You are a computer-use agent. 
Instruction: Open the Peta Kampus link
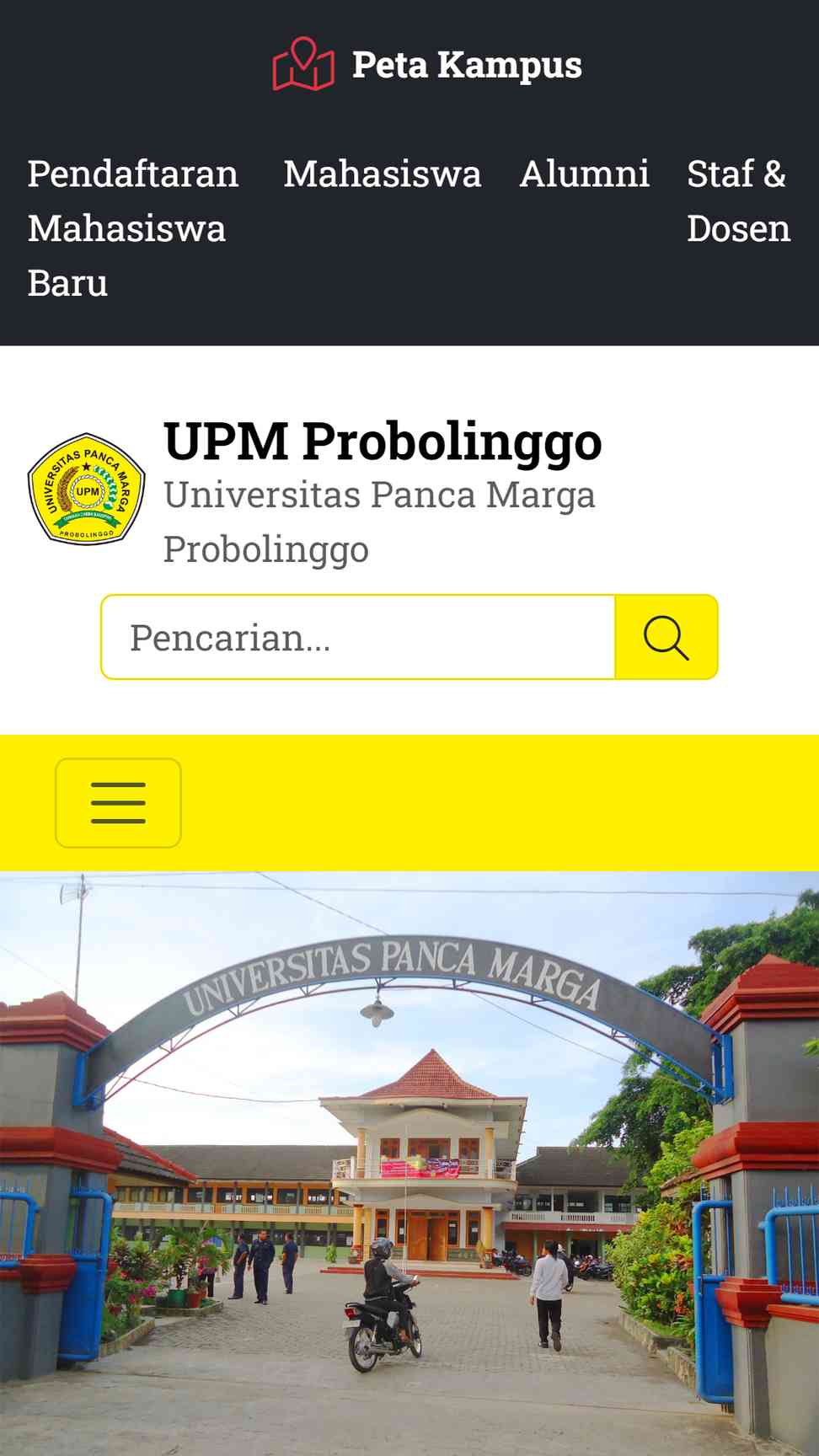(x=427, y=64)
